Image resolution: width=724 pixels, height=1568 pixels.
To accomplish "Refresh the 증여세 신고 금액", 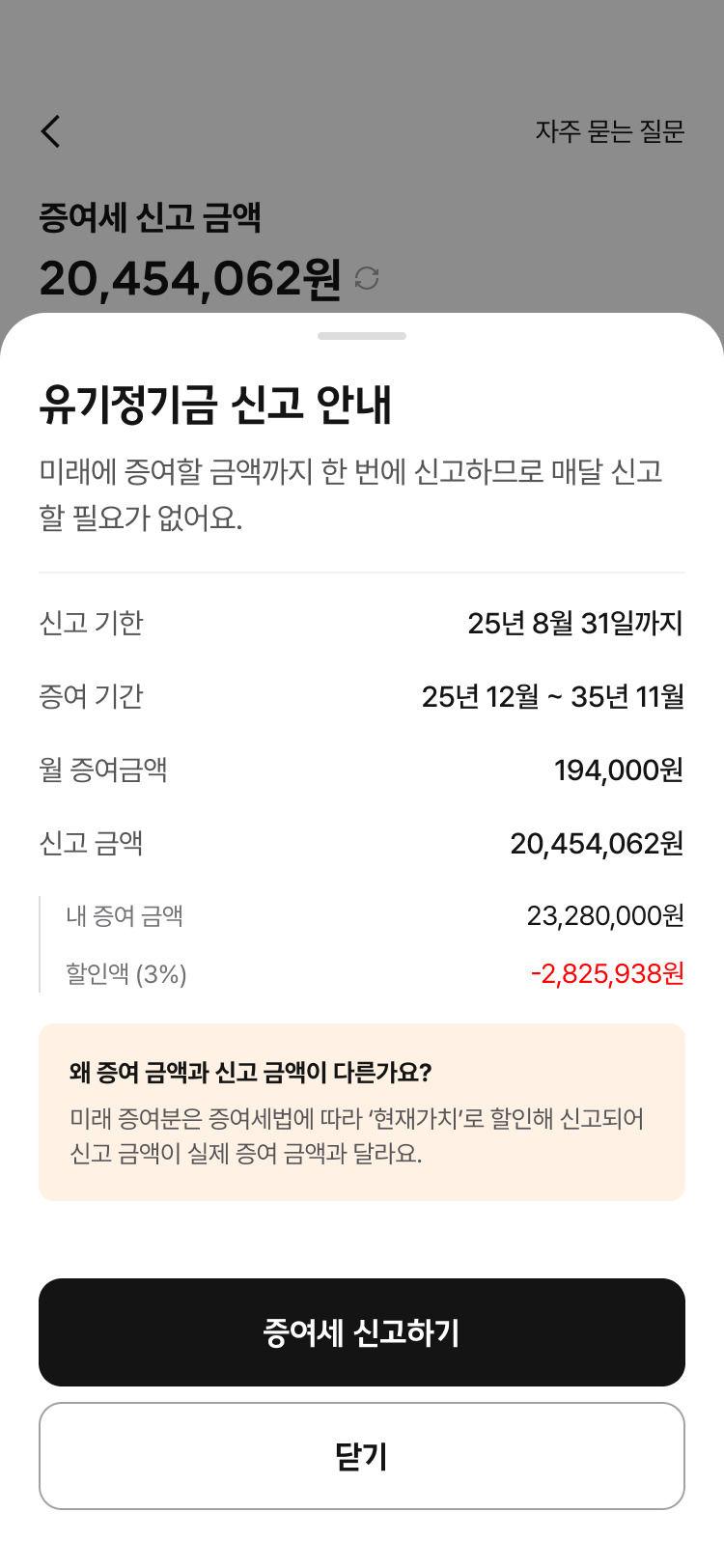I will tap(367, 279).
